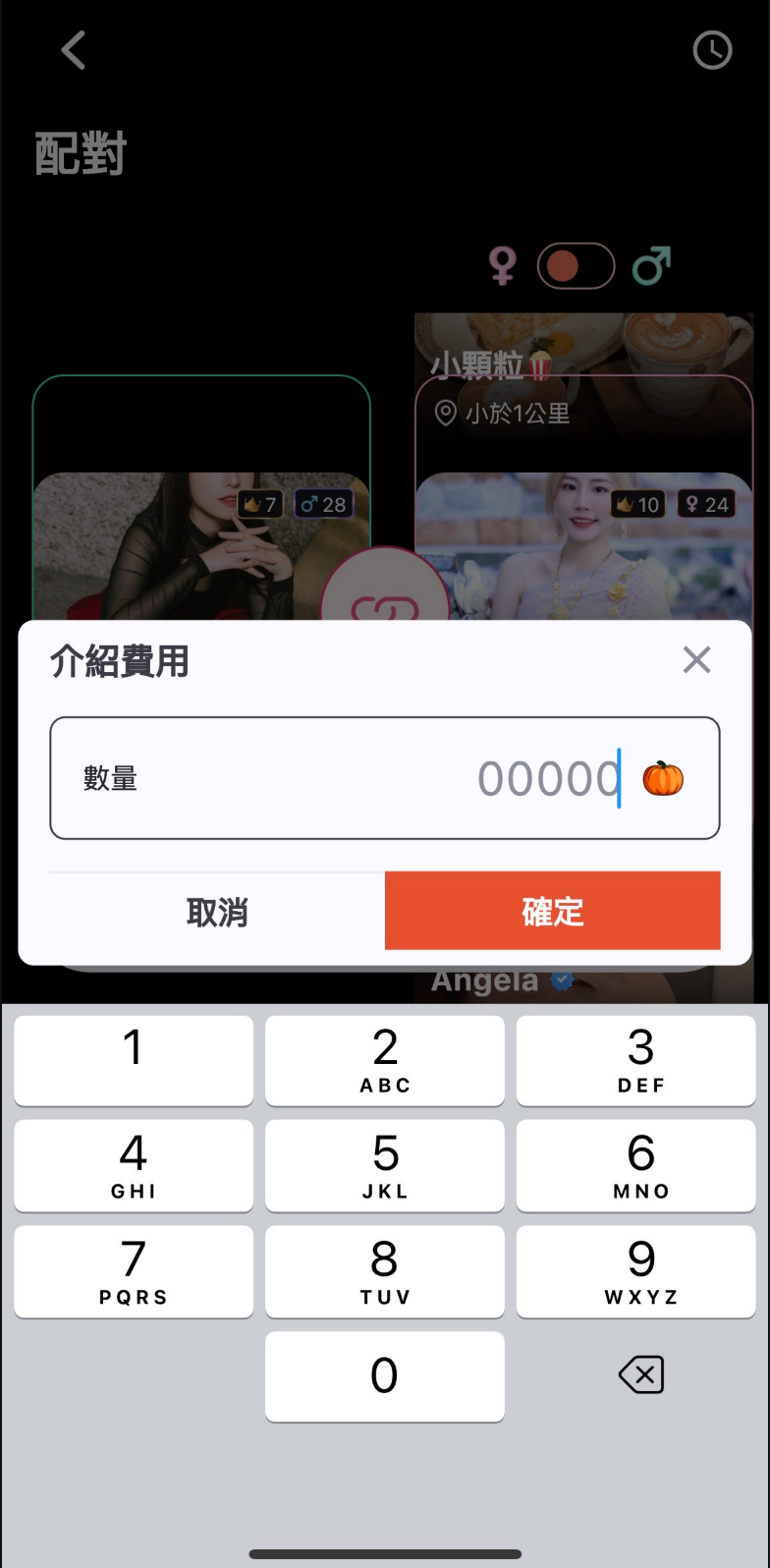
Task: Close the 介紹費用 dialog
Action: (696, 660)
